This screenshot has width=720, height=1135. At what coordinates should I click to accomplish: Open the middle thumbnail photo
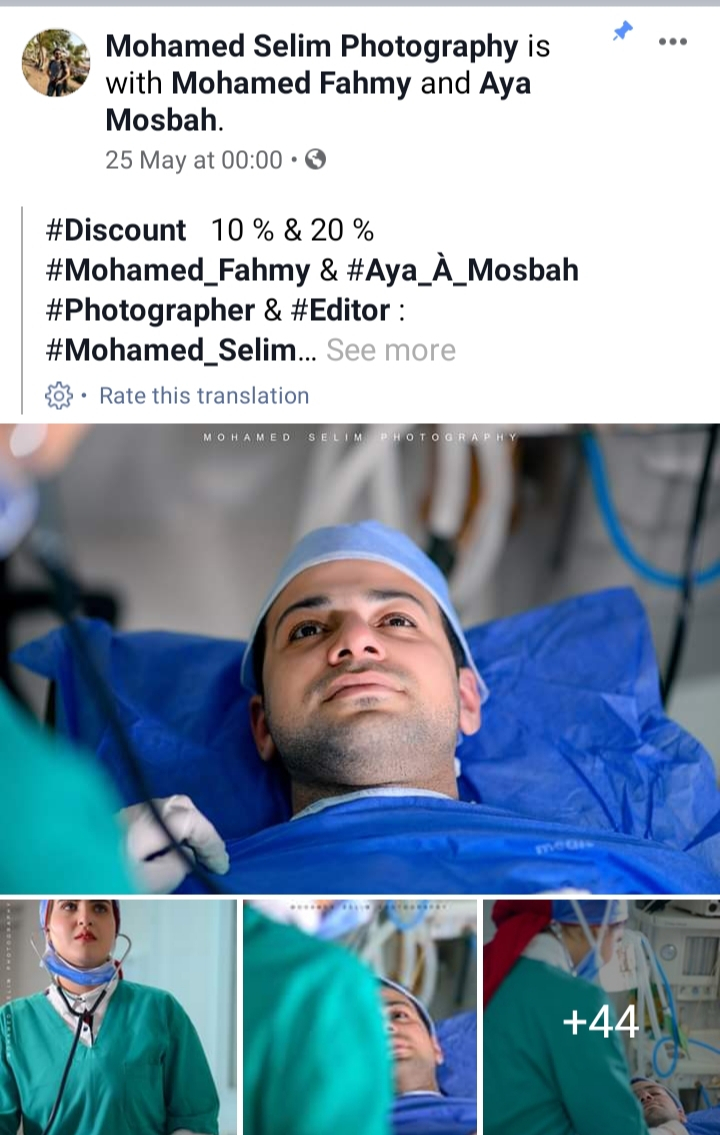(x=360, y=1017)
